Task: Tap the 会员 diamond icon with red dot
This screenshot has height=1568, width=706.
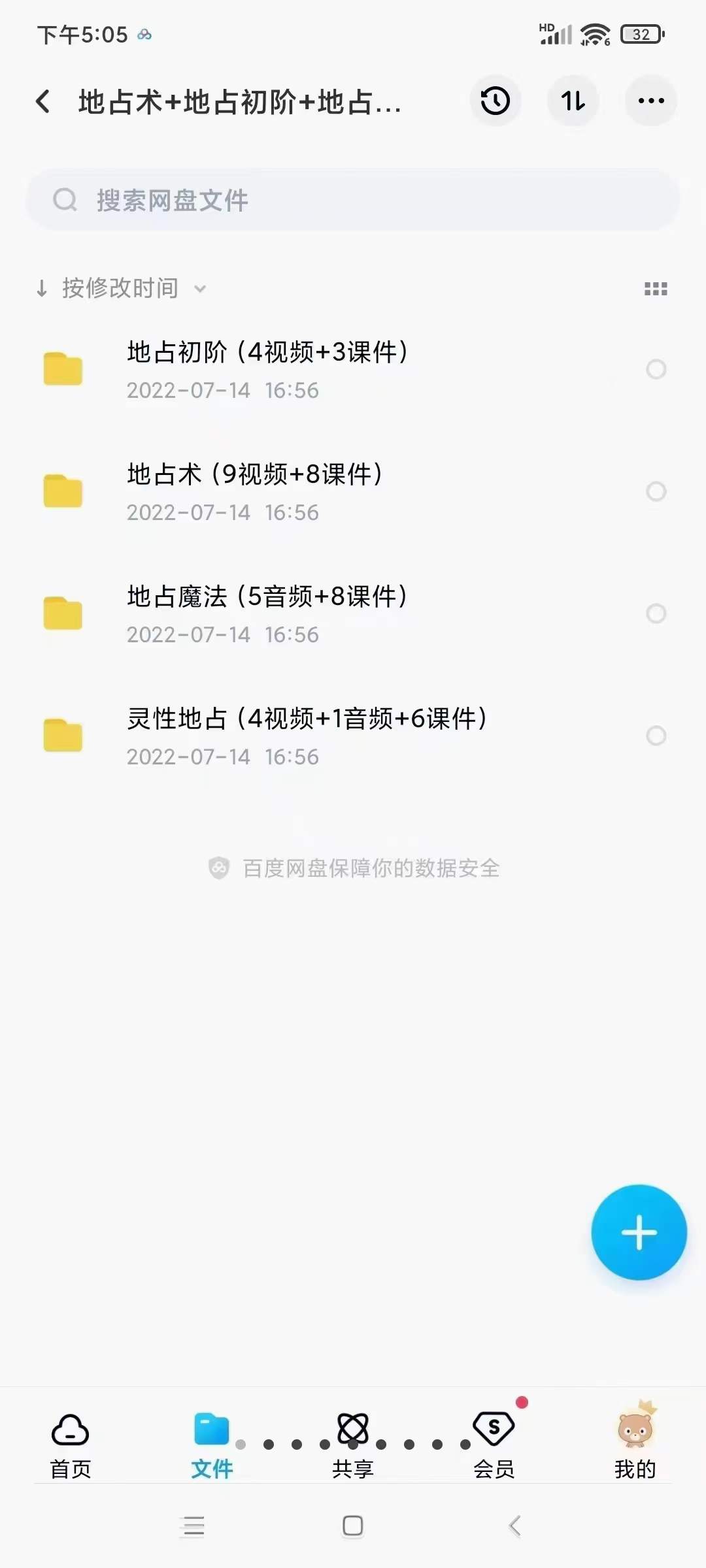Action: 494,1428
